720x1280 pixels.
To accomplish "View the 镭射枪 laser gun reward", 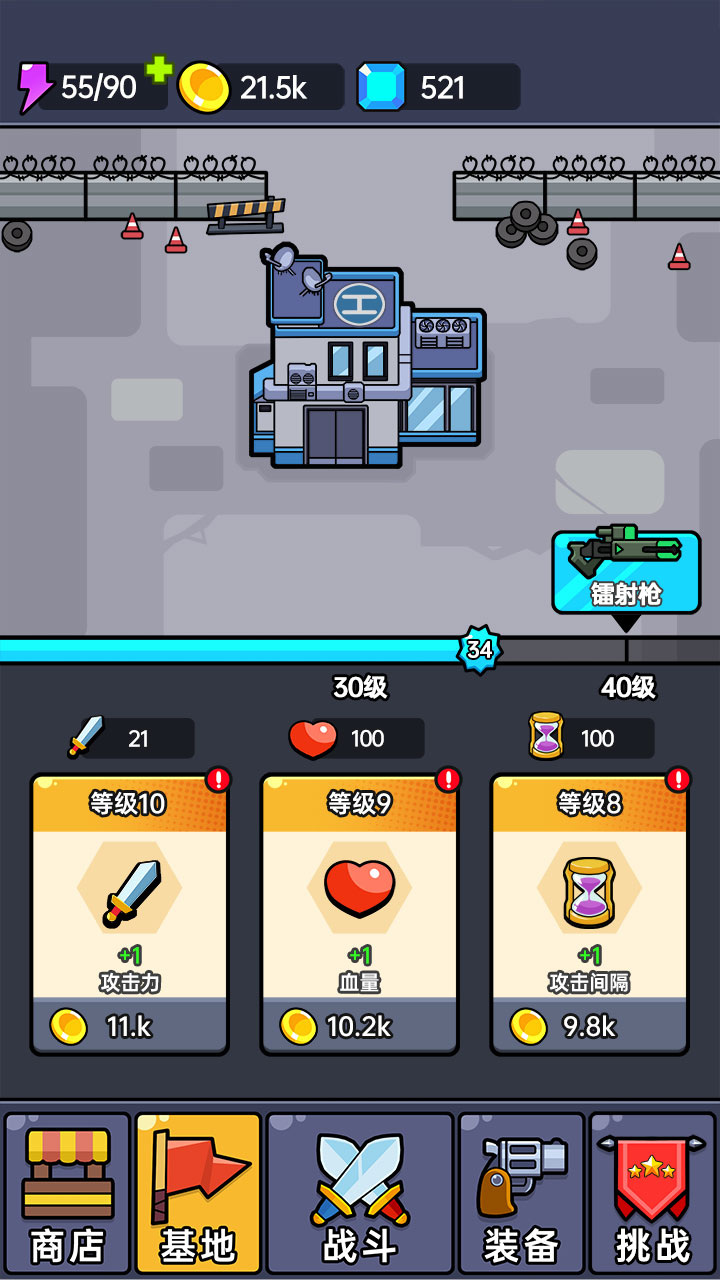I will pos(626,570).
